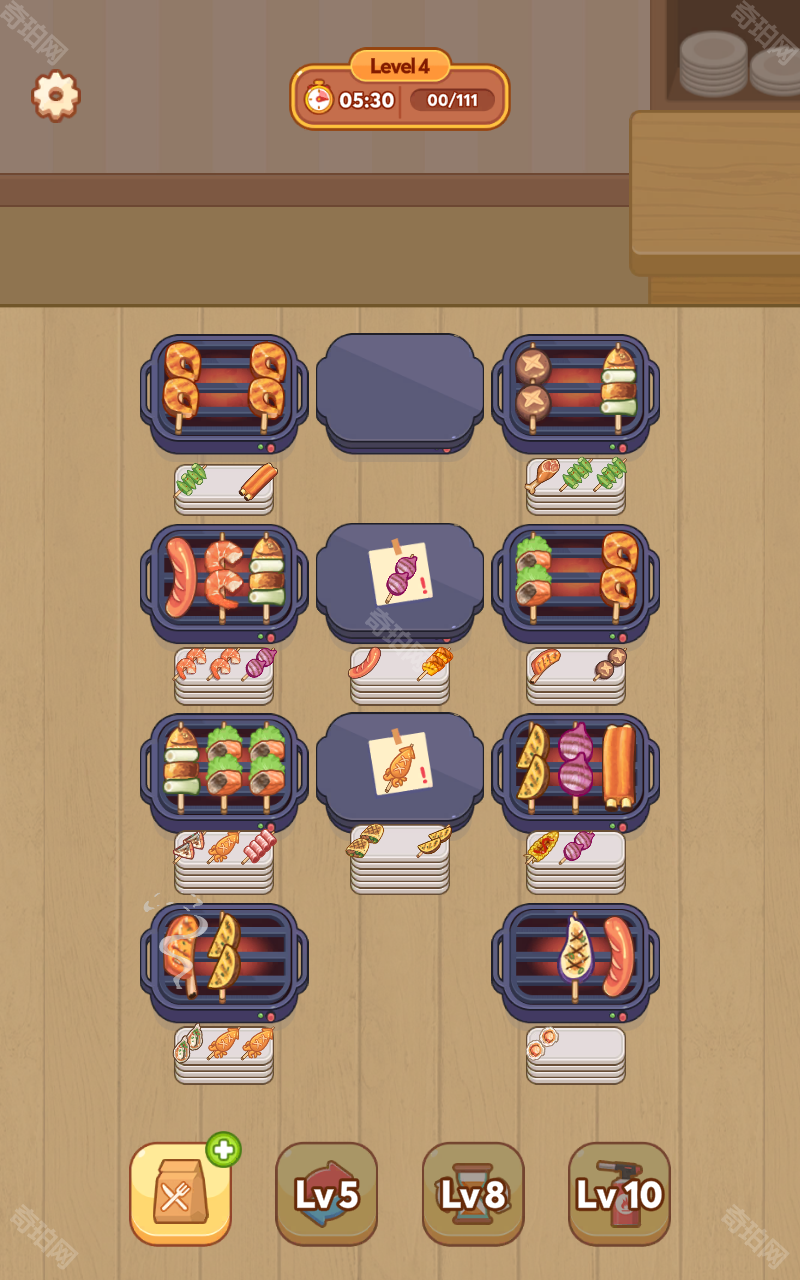
Task: Use the takeout bag power-up
Action: pos(180,1194)
